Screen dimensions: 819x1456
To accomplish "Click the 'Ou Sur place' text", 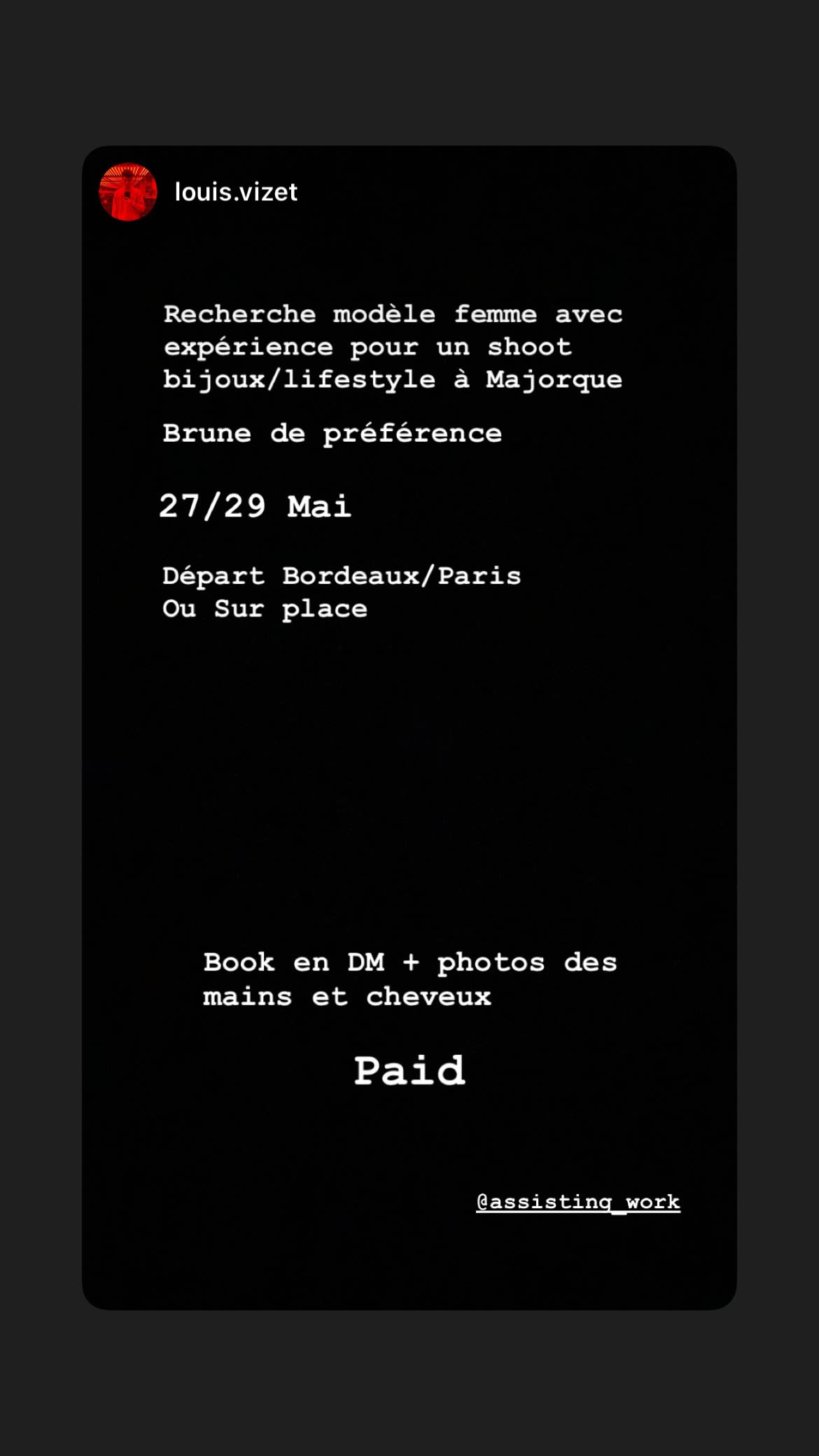I will pyautogui.click(x=265, y=608).
